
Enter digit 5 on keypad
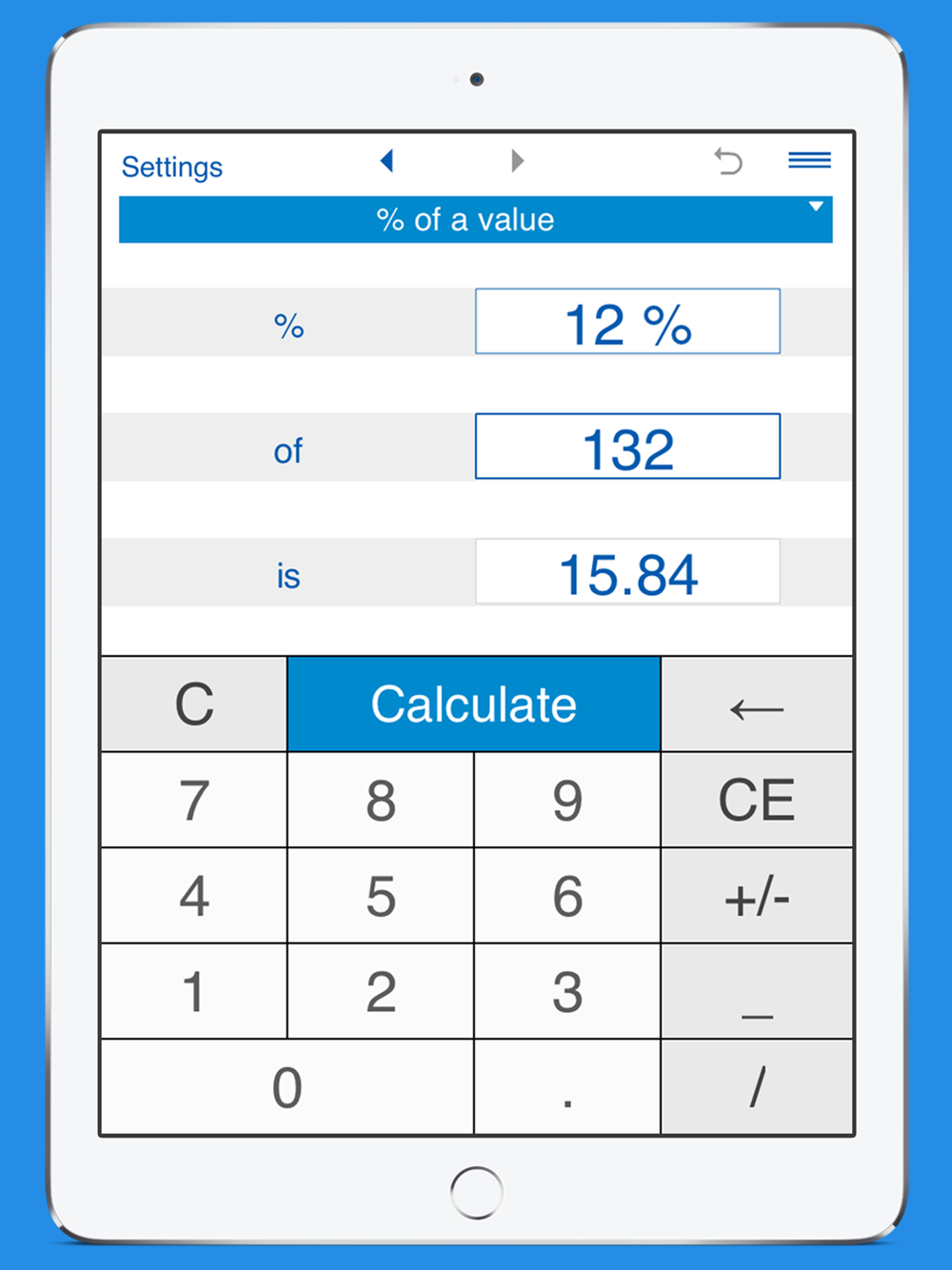(381, 896)
